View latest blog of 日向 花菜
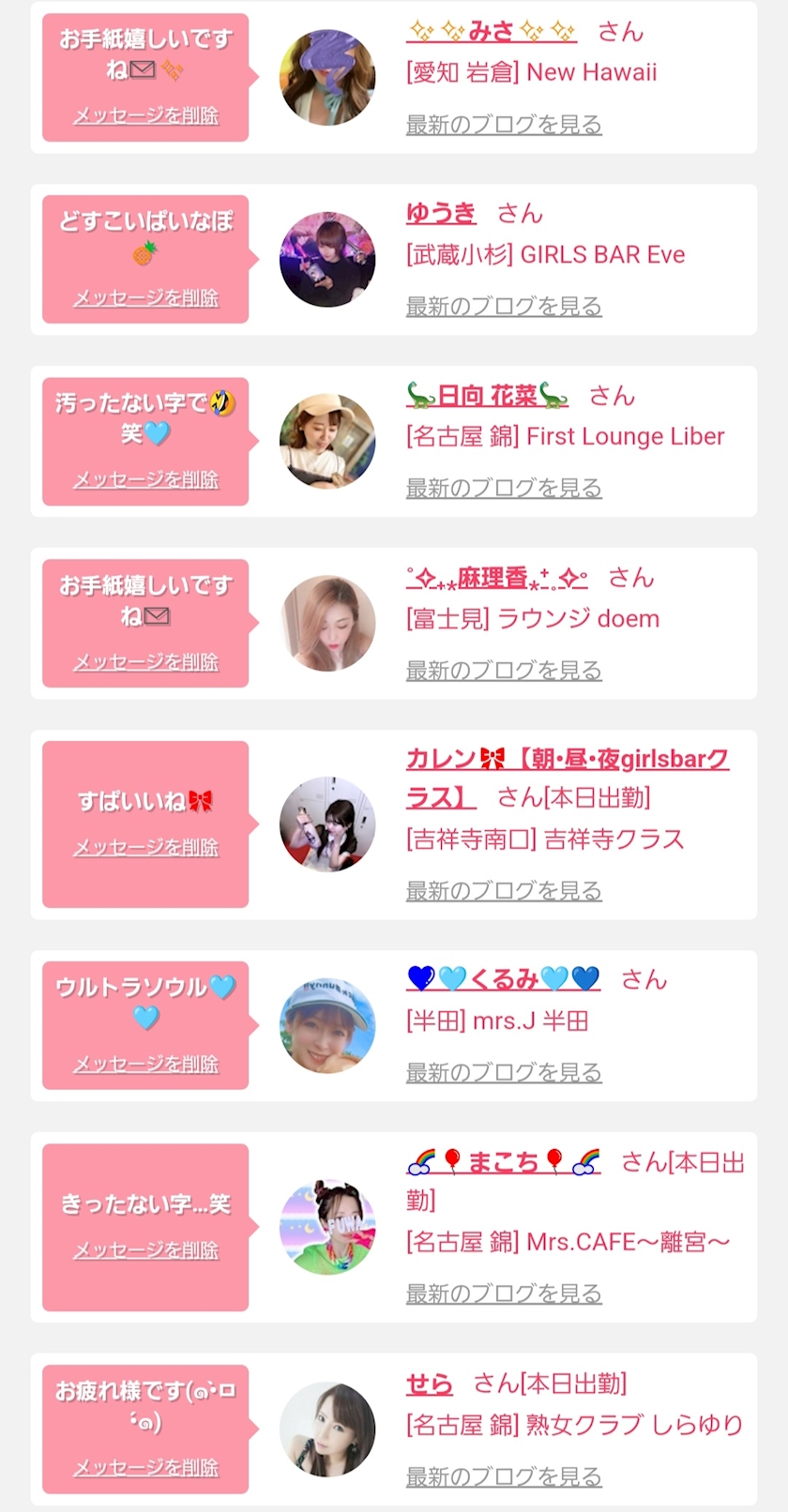Screen dimensions: 788x1512 point(504,488)
